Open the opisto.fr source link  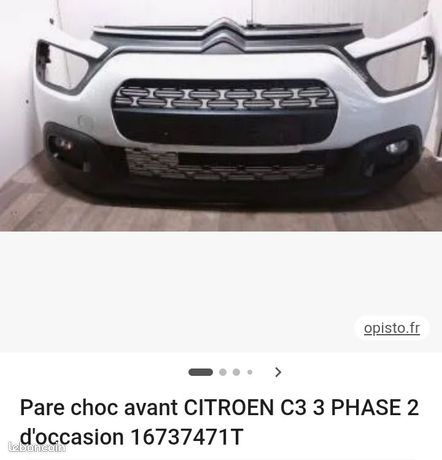click(392, 328)
